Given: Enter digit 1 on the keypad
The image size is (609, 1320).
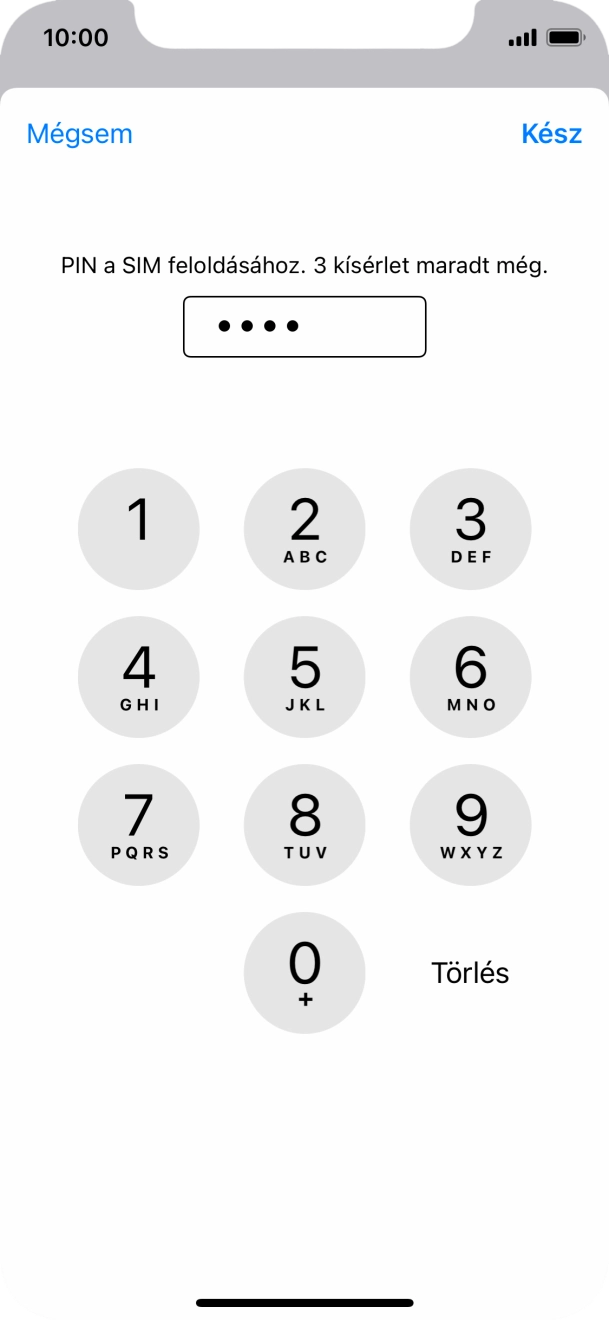Looking at the screenshot, I should click(138, 528).
